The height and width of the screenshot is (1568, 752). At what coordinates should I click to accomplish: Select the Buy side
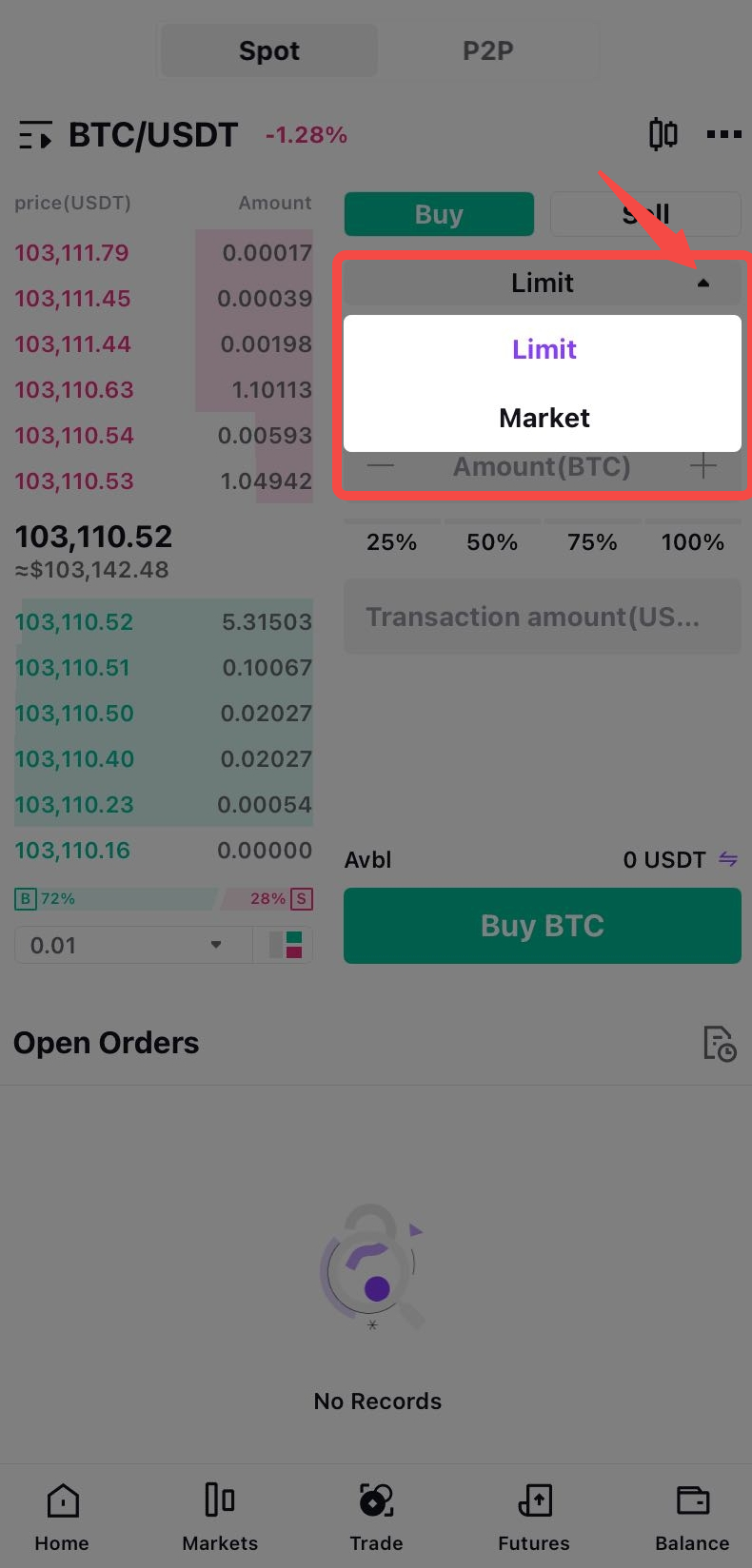(x=439, y=214)
